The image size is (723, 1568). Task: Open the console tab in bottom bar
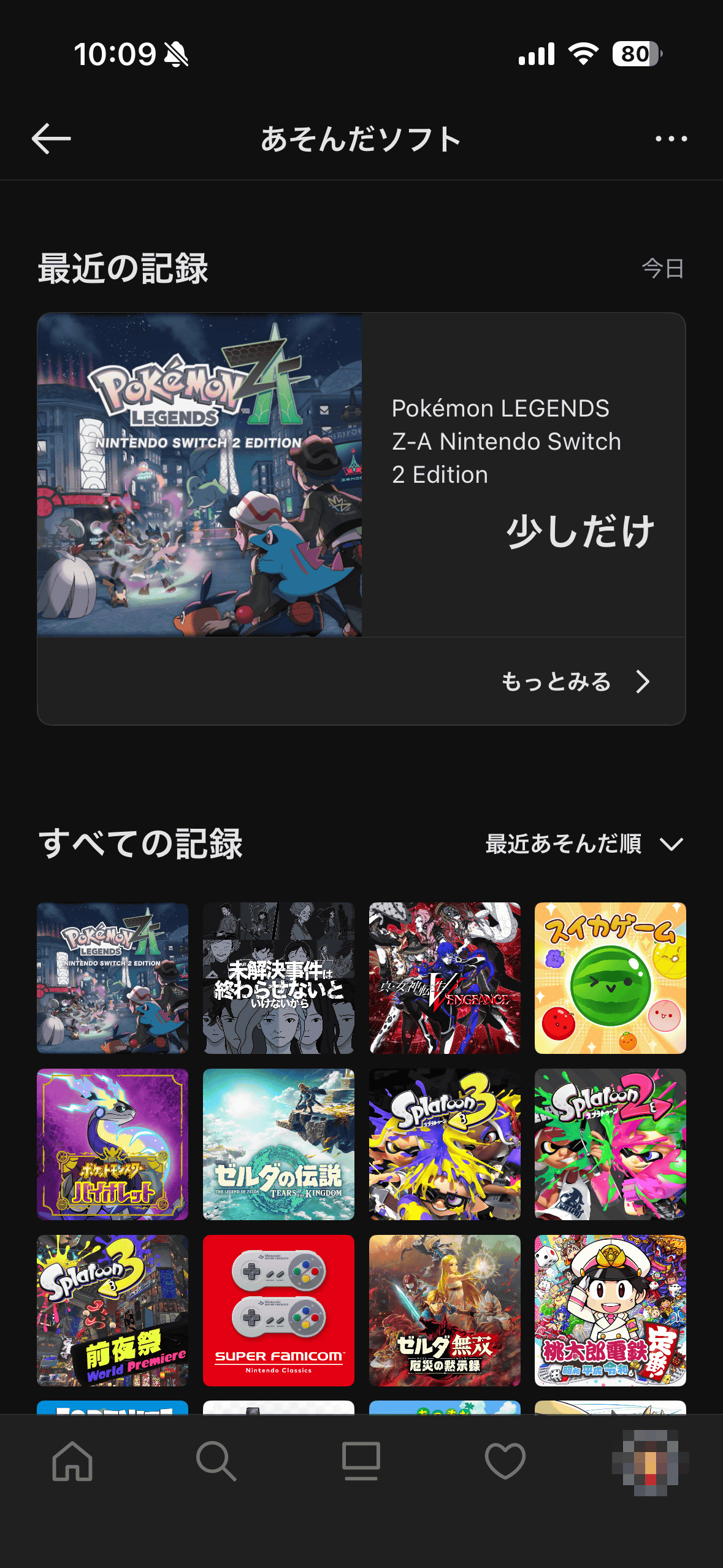coord(361,1461)
